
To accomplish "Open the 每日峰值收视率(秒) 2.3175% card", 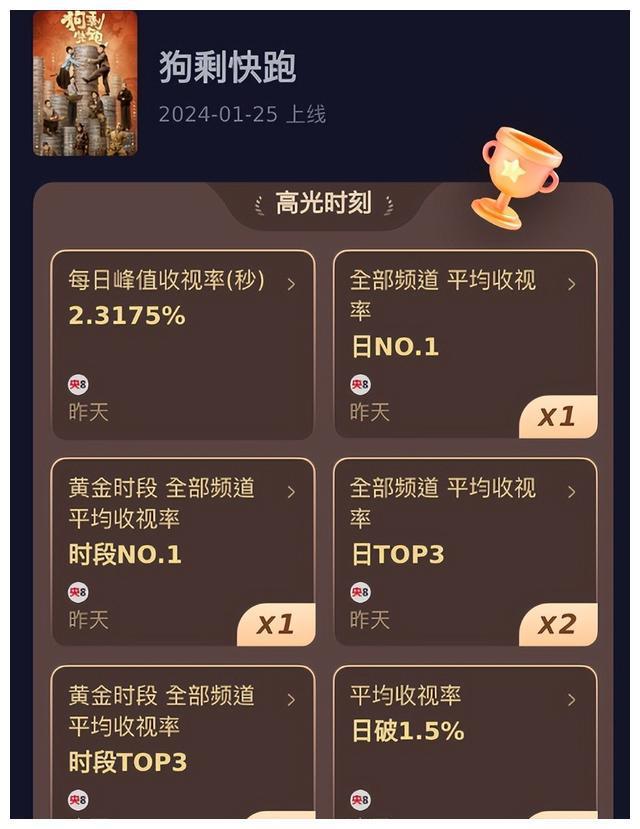I will pyautogui.click(x=182, y=345).
